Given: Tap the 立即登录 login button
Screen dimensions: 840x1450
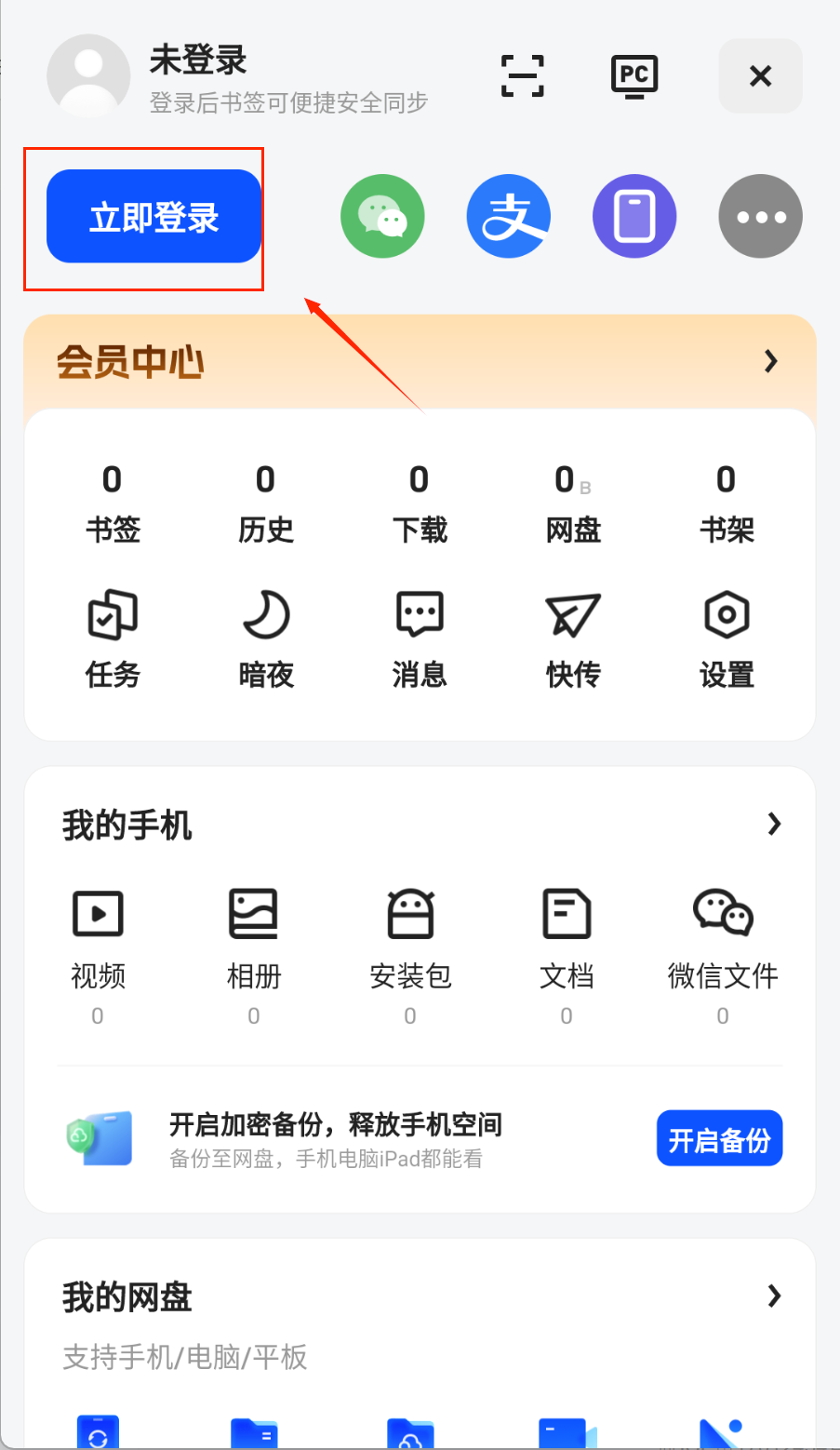Looking at the screenshot, I should tap(153, 217).
